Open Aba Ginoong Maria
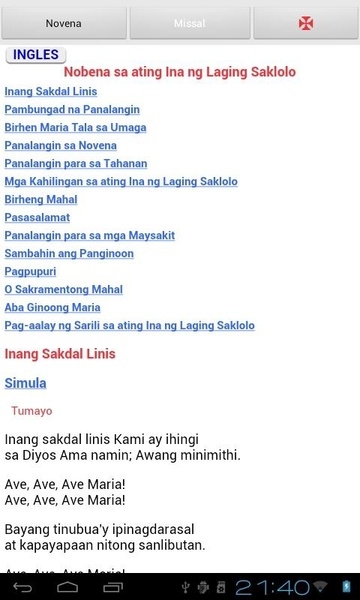This screenshot has height=600, width=360. click(x=52, y=307)
